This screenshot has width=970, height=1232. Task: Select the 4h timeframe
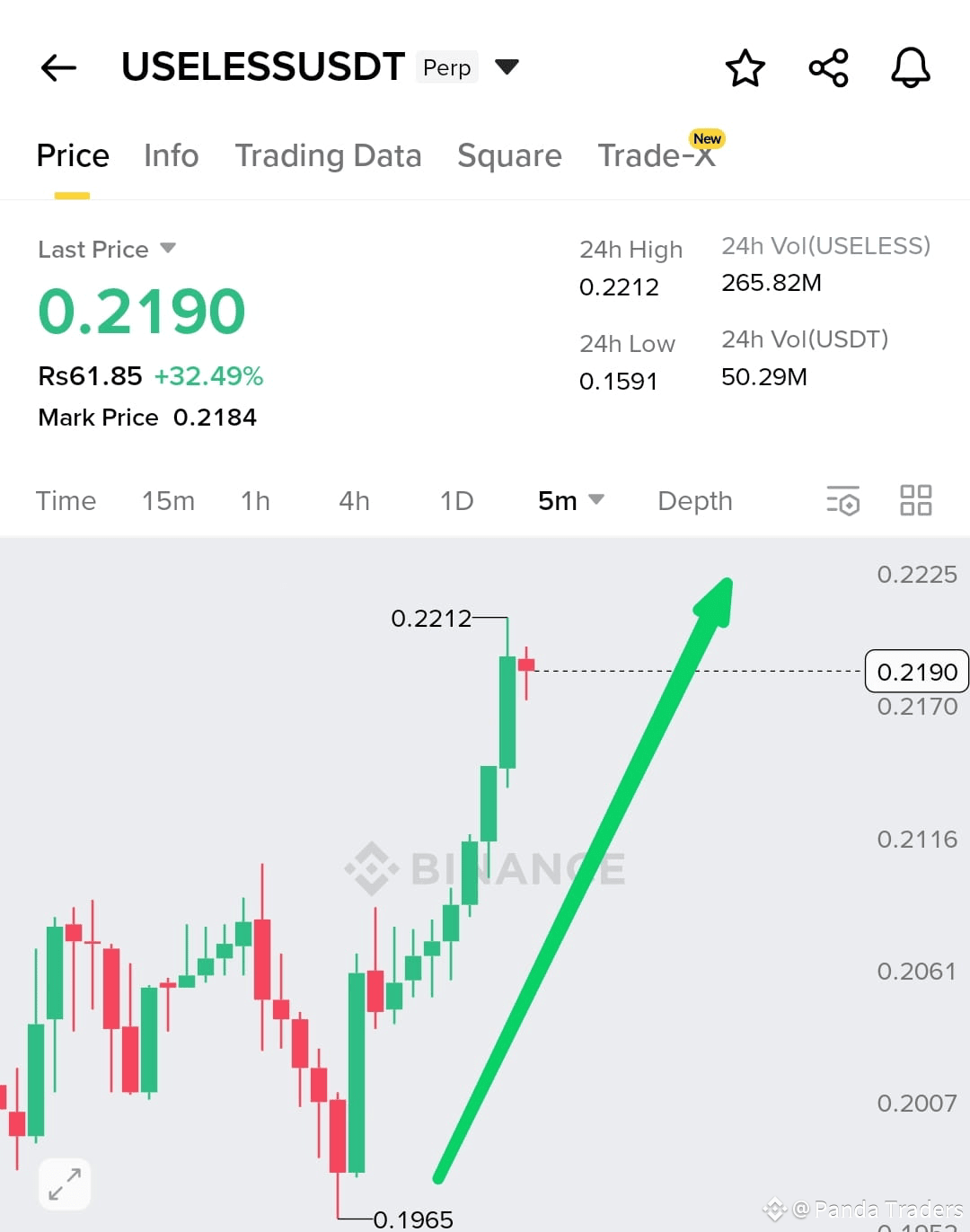tap(353, 501)
